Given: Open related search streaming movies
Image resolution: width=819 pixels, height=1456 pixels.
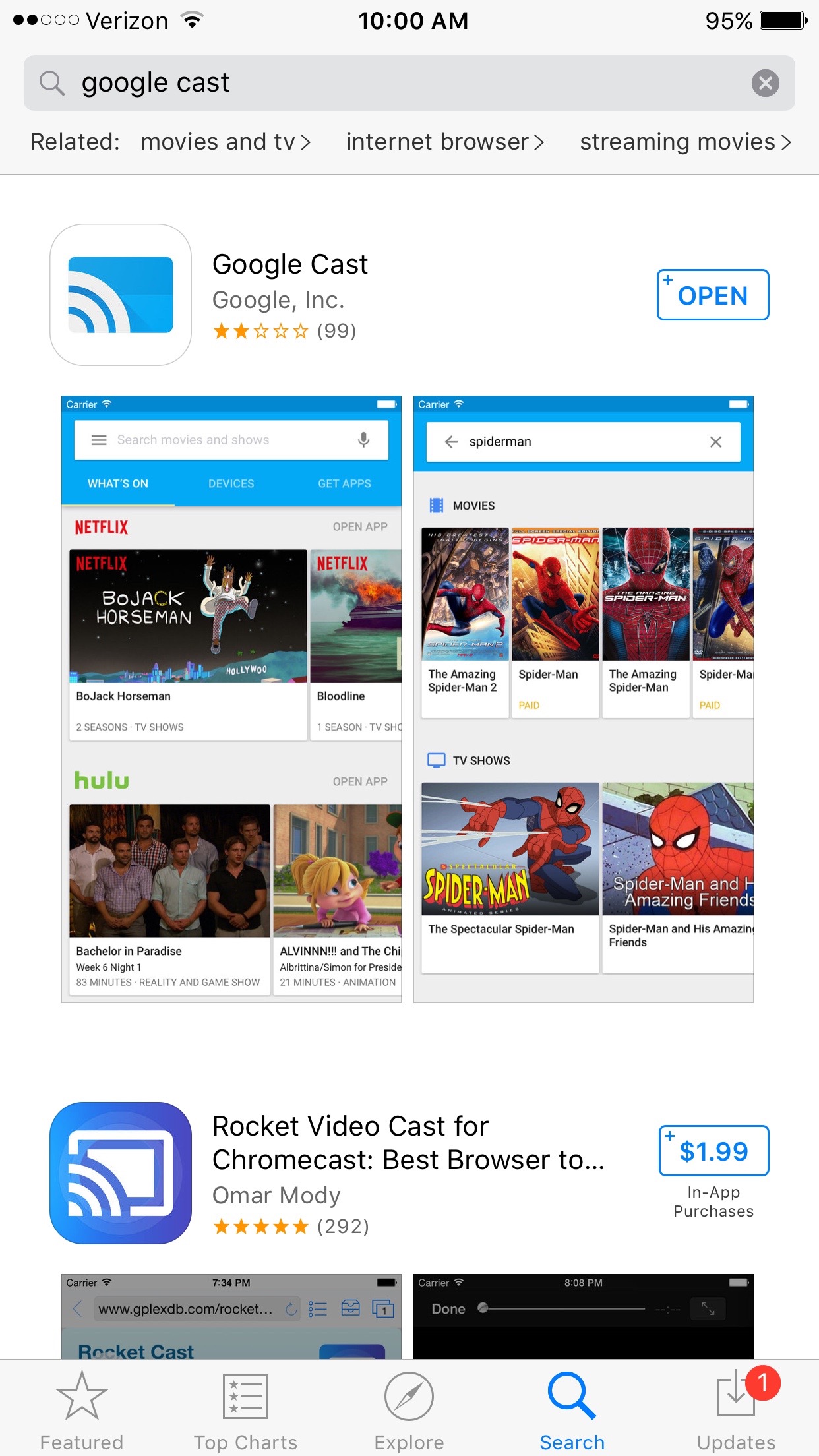Looking at the screenshot, I should point(685,142).
